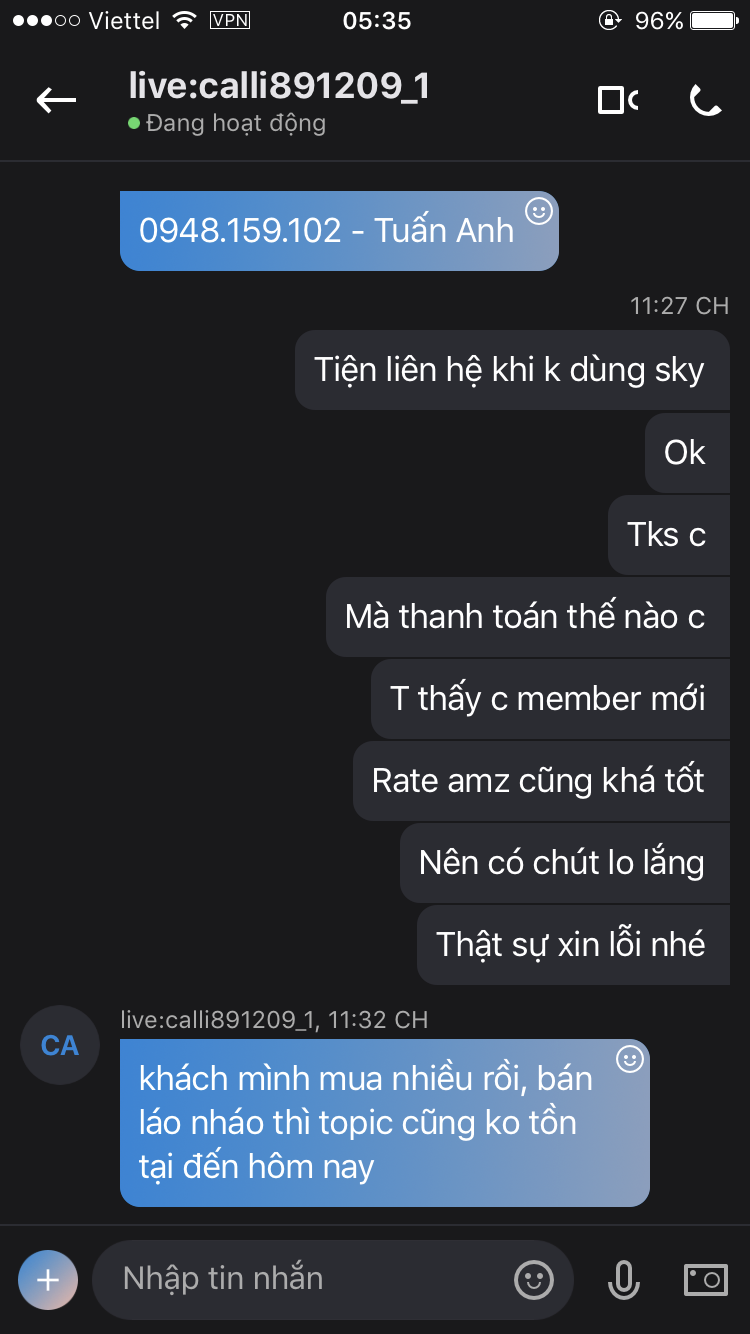Record a voice message with microphone
Screen dimensions: 750x1334
[623, 1279]
